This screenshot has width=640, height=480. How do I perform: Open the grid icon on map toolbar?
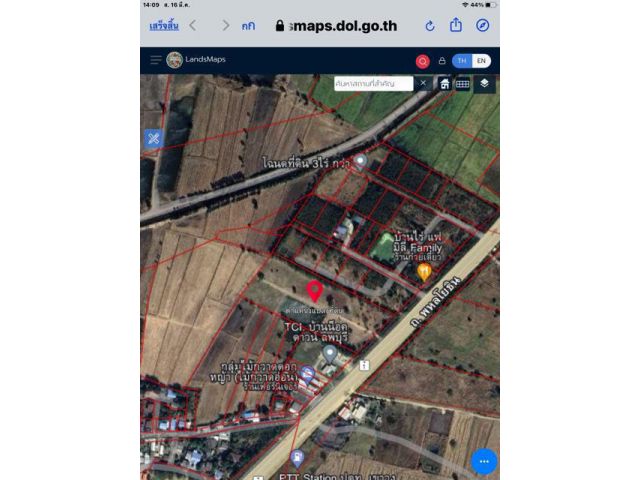[x=463, y=84]
